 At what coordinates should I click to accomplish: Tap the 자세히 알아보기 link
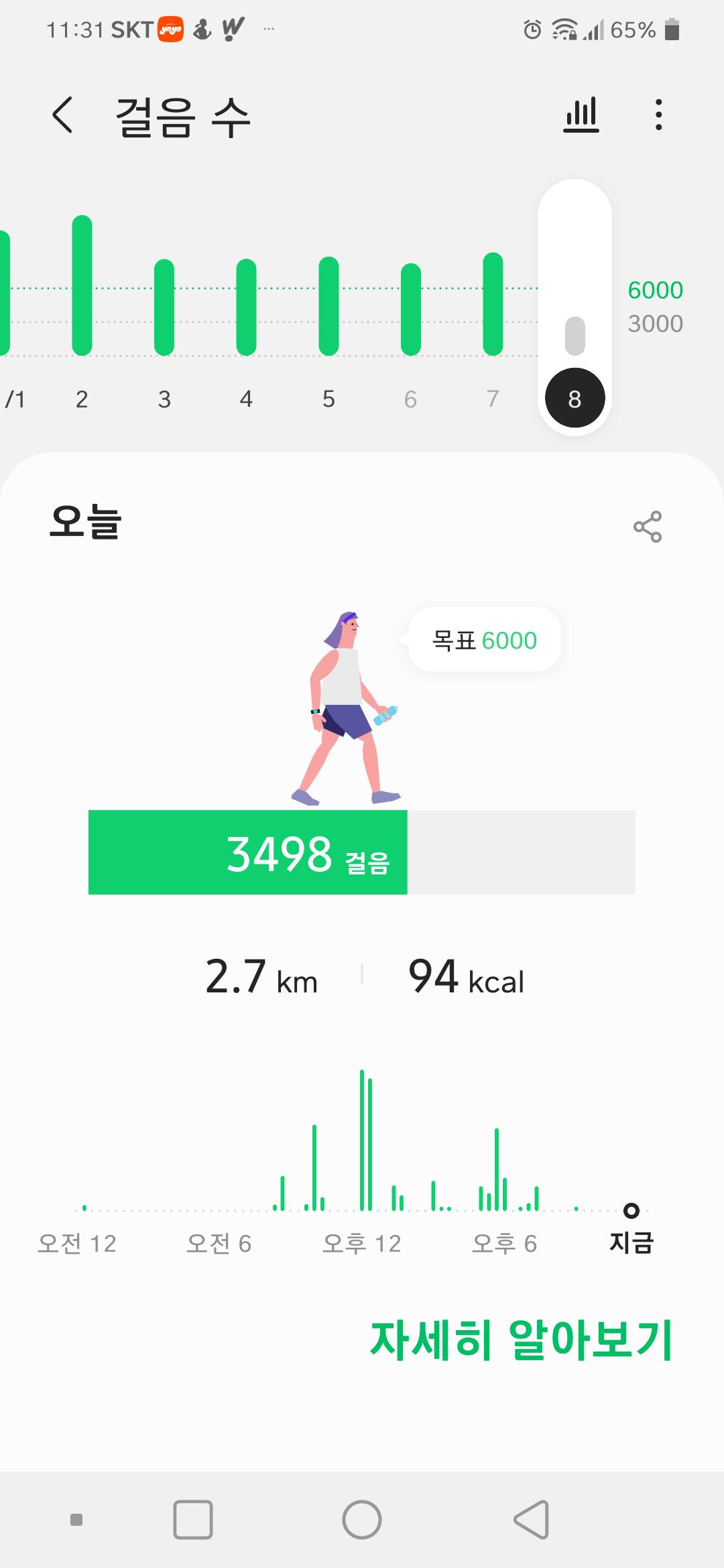coord(521,1340)
